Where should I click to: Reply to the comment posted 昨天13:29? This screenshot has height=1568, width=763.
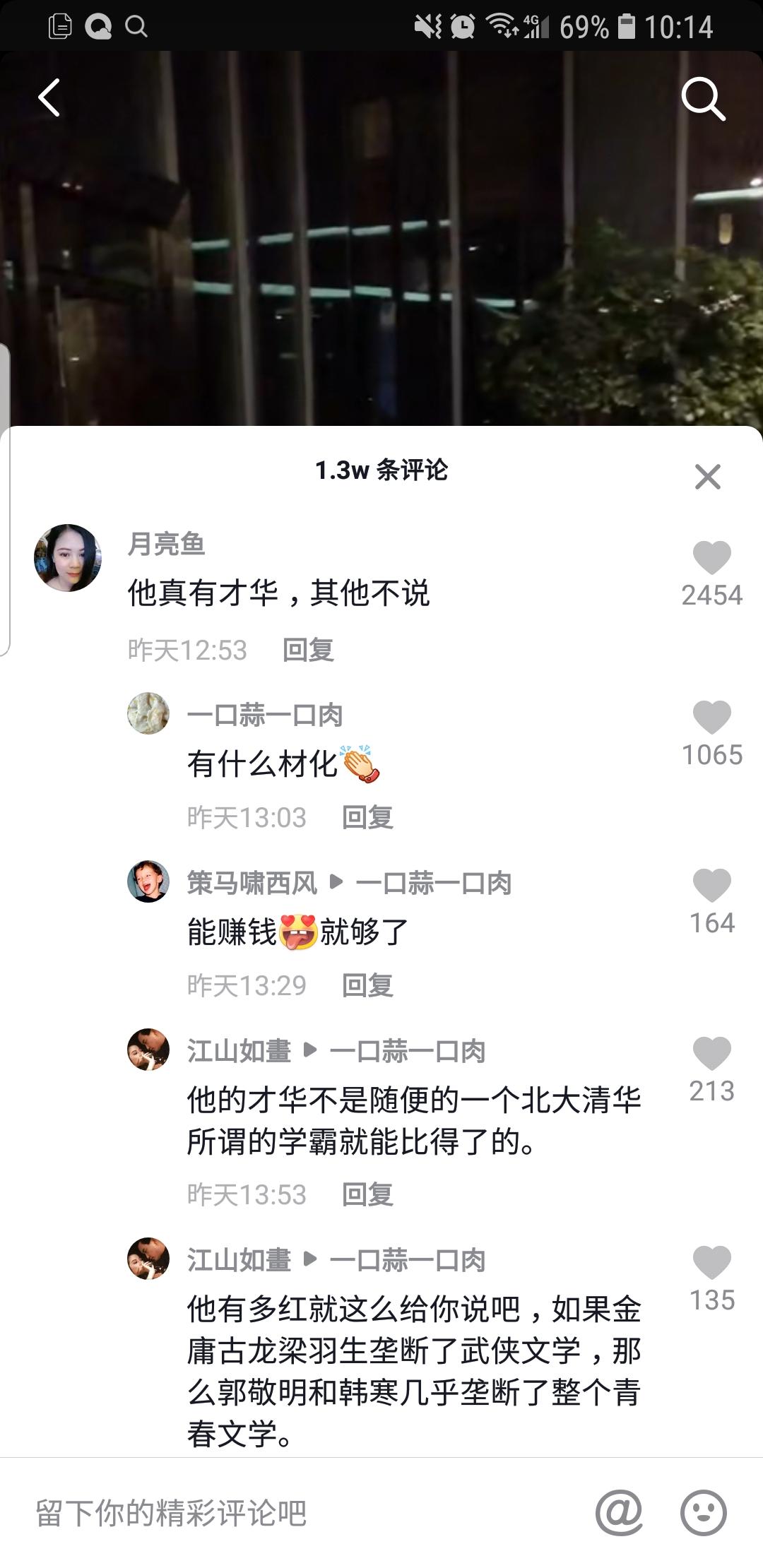(x=367, y=985)
